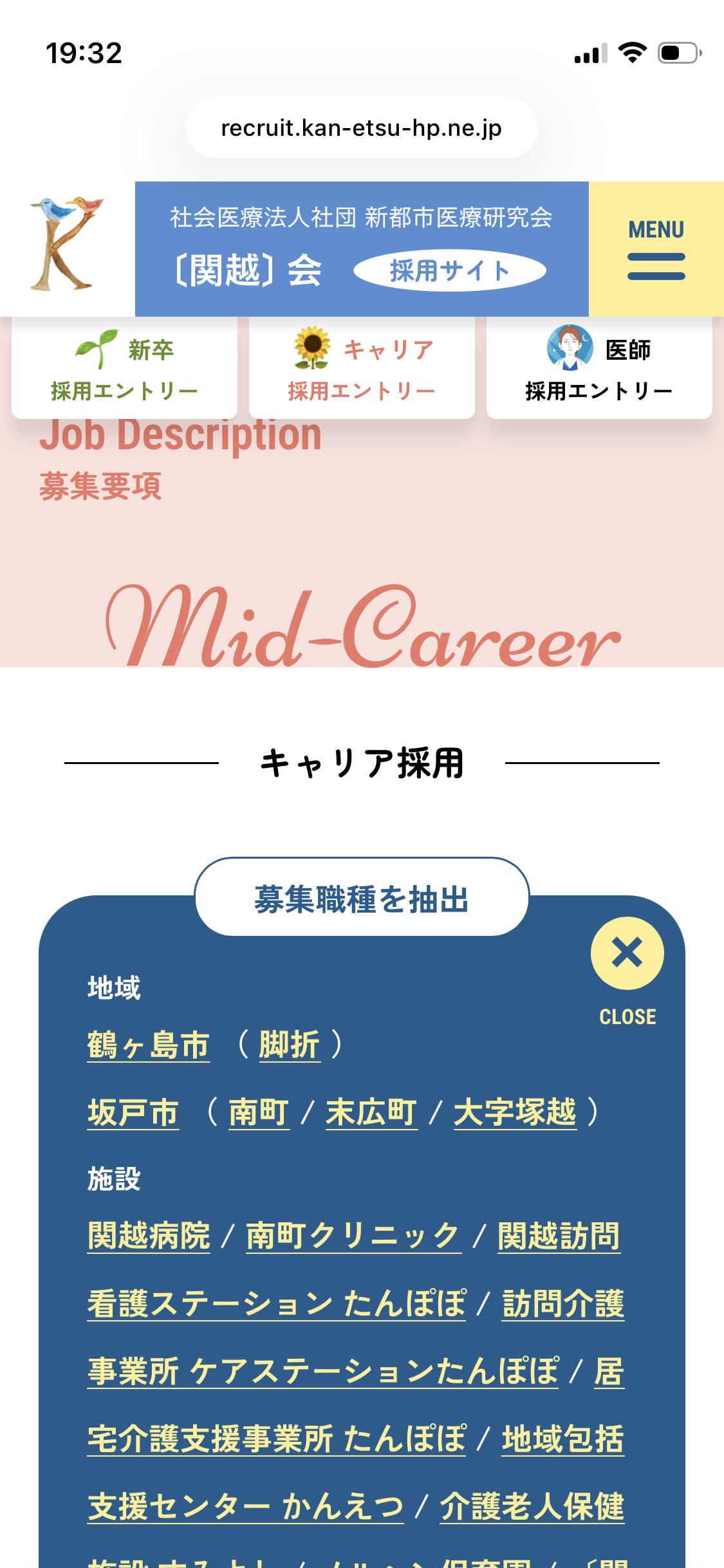
Task: Tap the browser address bar
Action: 362,128
